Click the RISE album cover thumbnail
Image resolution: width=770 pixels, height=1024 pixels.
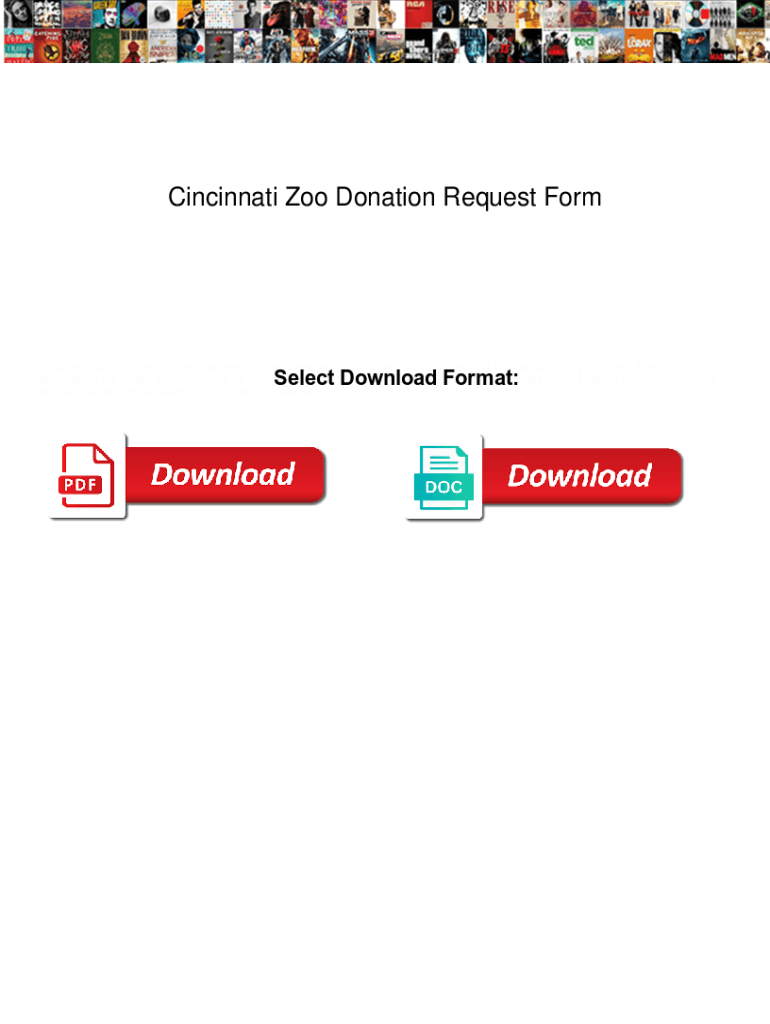click(x=500, y=16)
